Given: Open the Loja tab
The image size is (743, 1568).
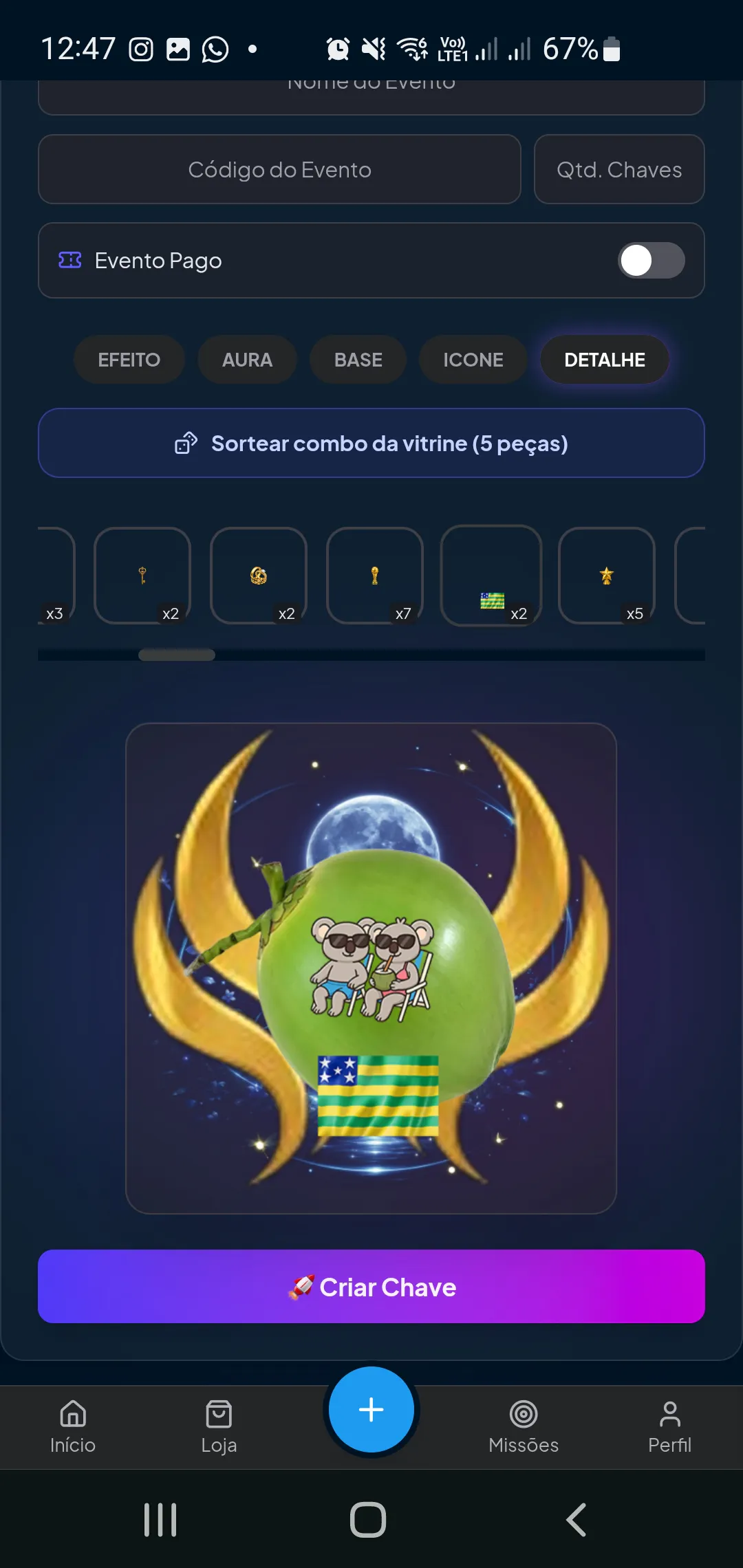Looking at the screenshot, I should pyautogui.click(x=219, y=1427).
